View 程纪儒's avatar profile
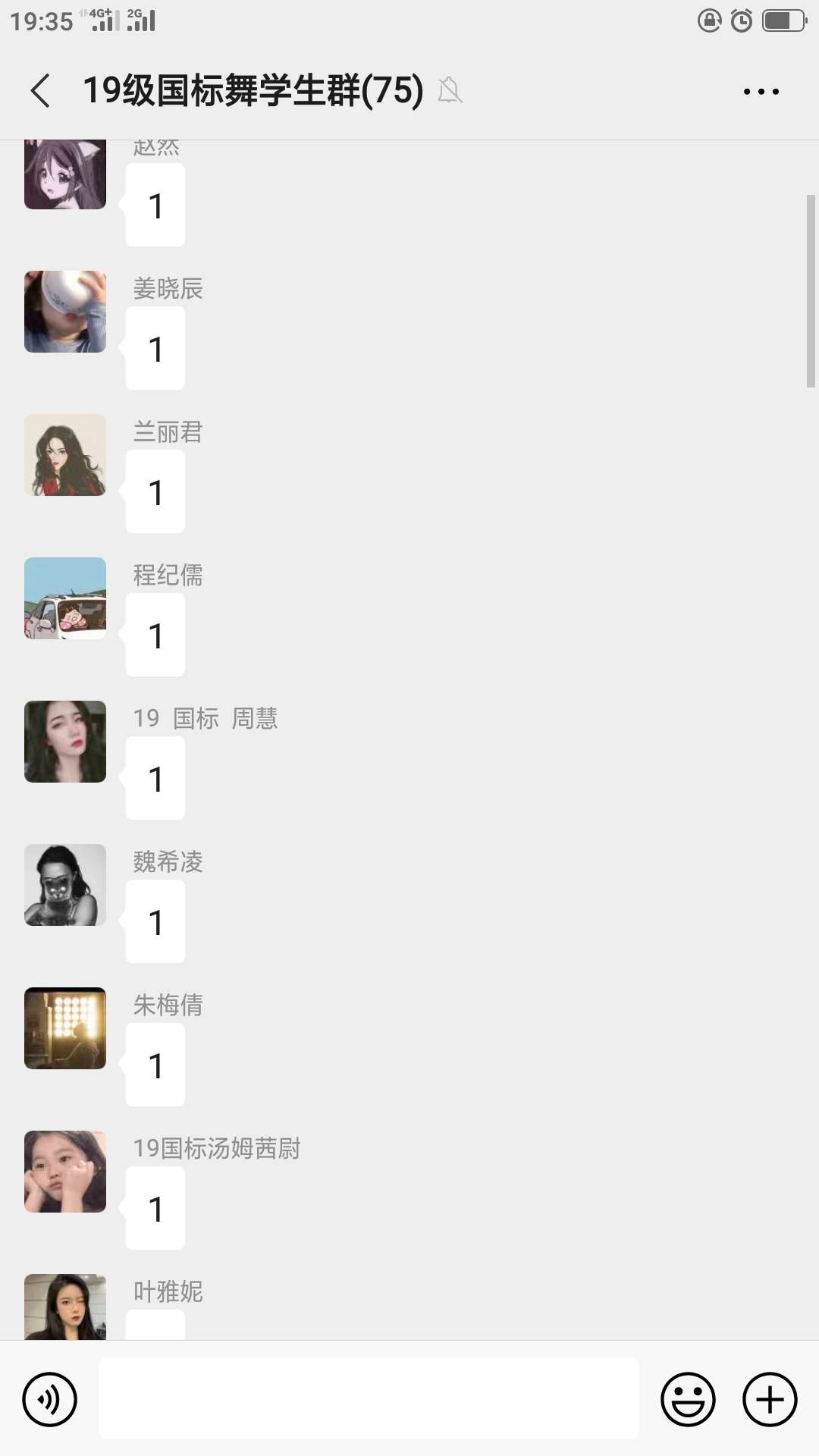The width and height of the screenshot is (819, 1456). (65, 598)
